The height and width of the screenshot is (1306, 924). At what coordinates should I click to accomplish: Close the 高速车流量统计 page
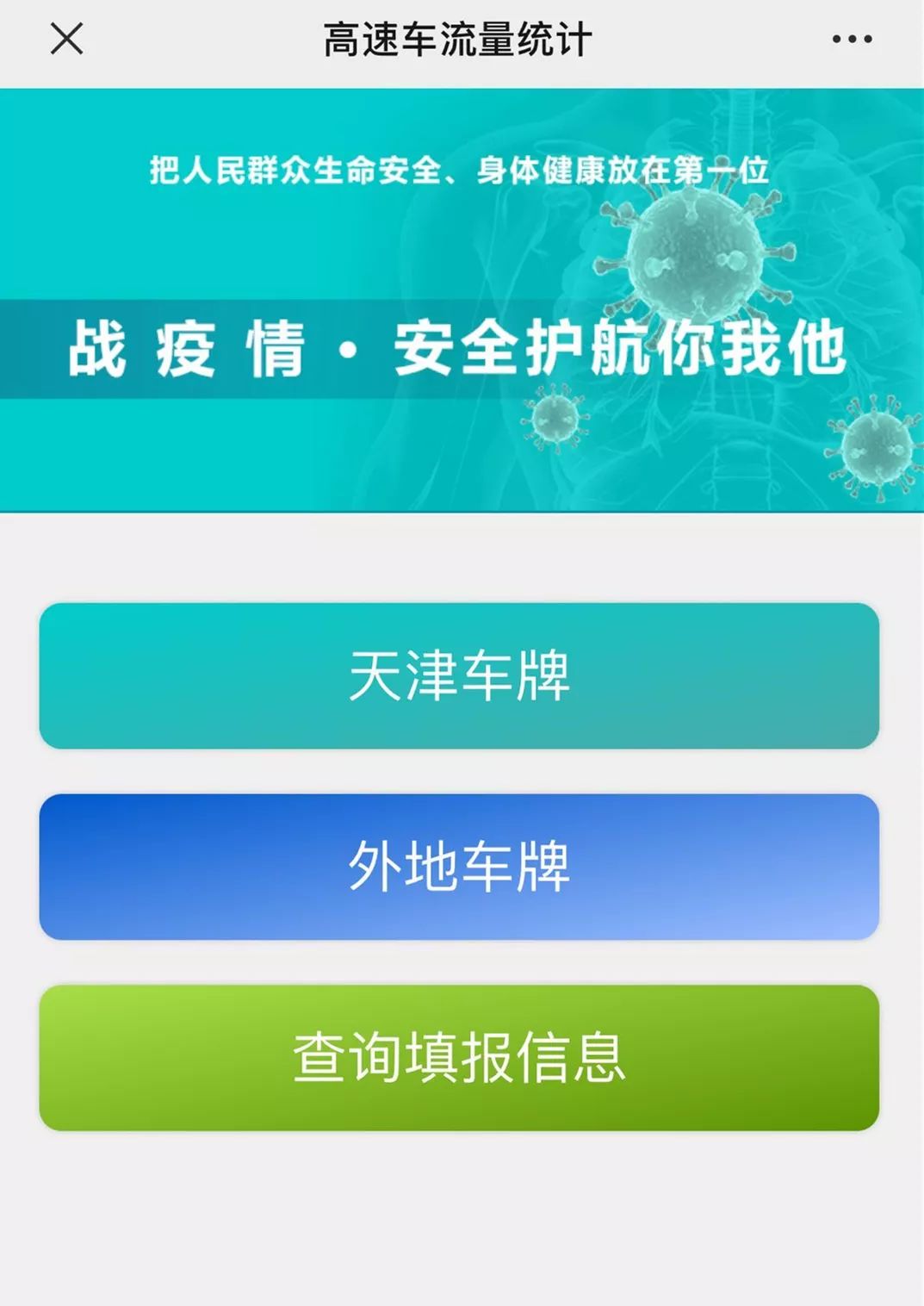pos(66,39)
